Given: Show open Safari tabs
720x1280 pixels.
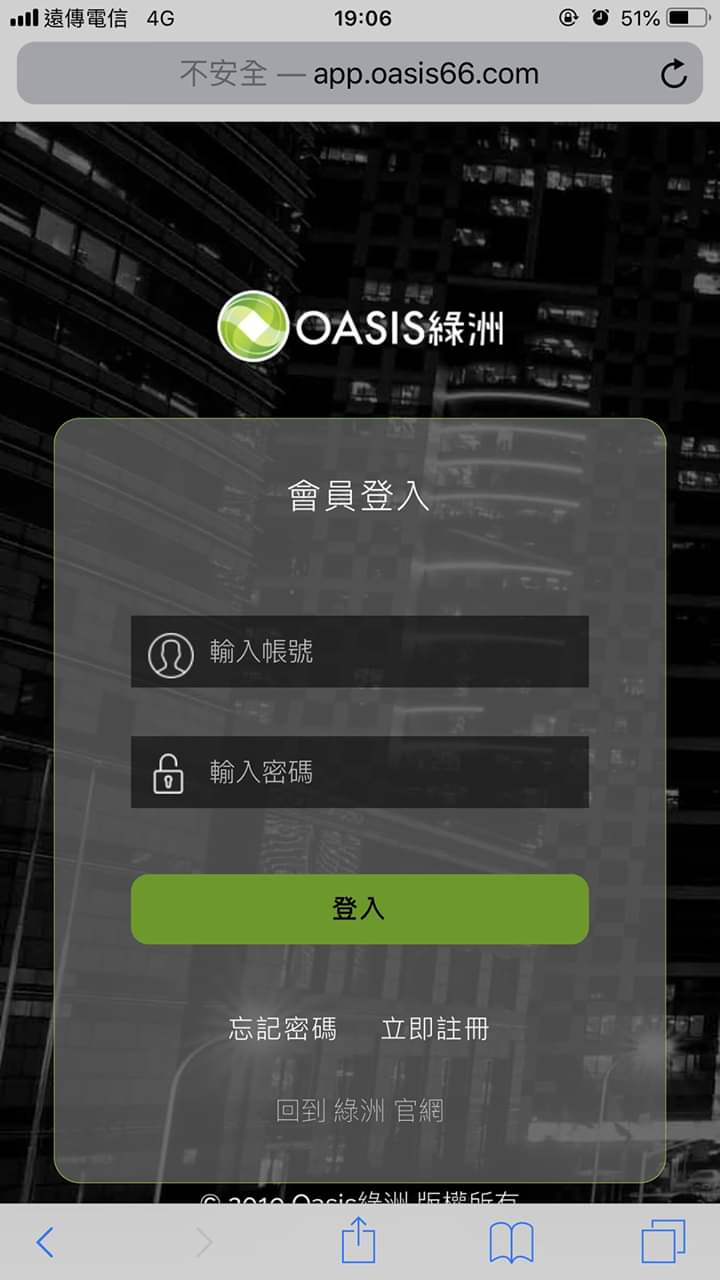Looking at the screenshot, I should pyautogui.click(x=663, y=1242).
